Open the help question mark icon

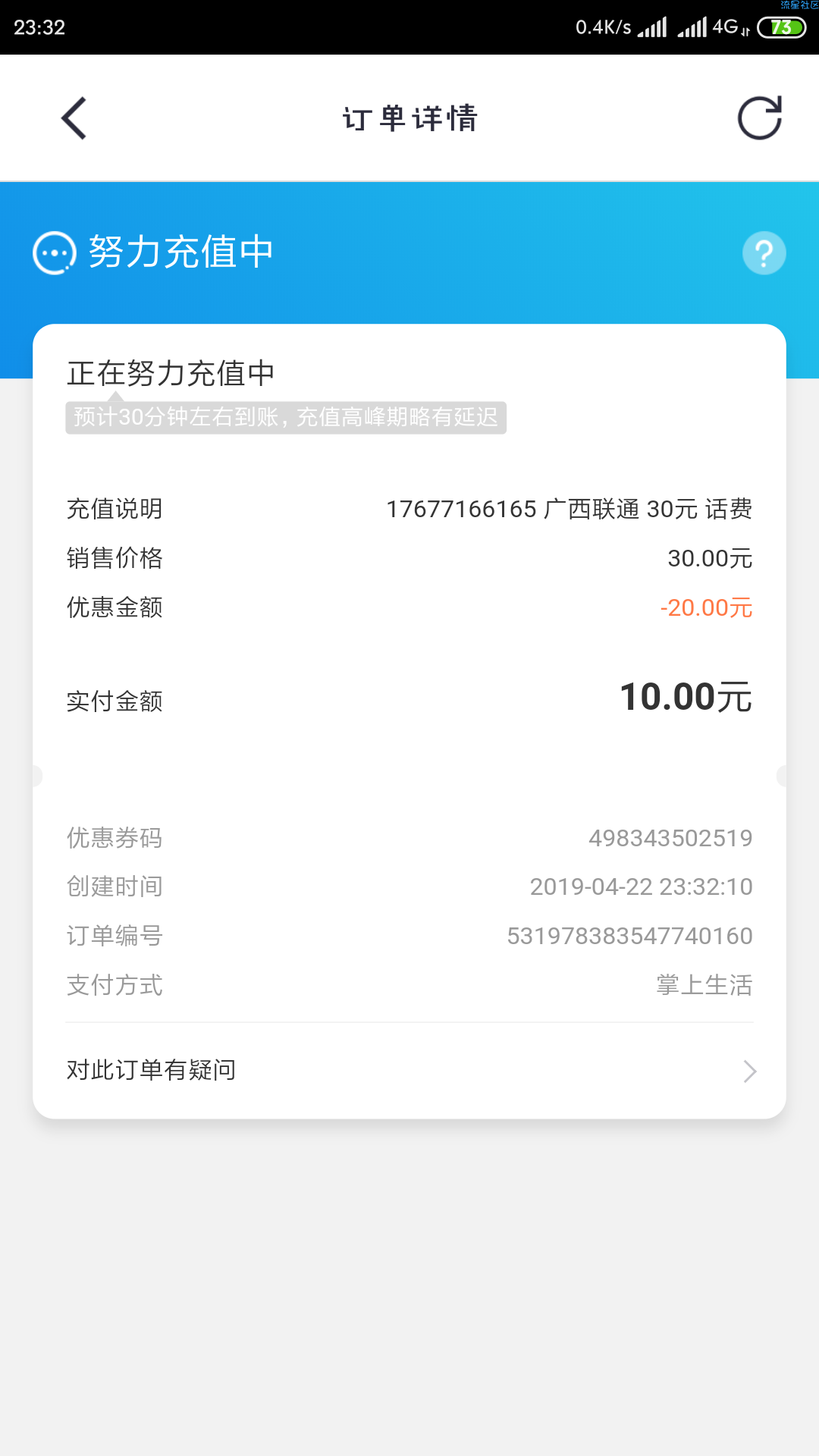[x=764, y=253]
